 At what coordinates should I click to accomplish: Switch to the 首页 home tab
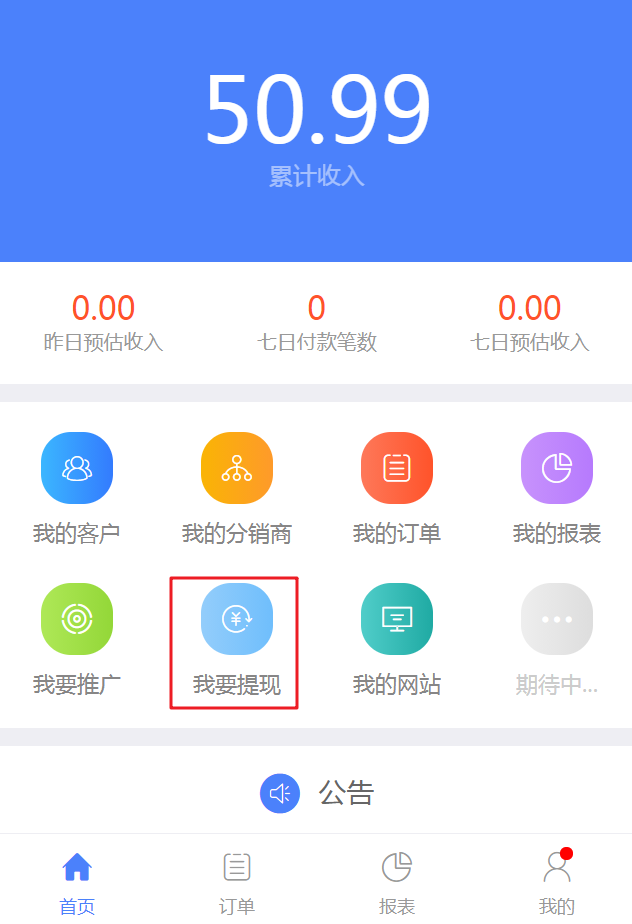coord(77,880)
